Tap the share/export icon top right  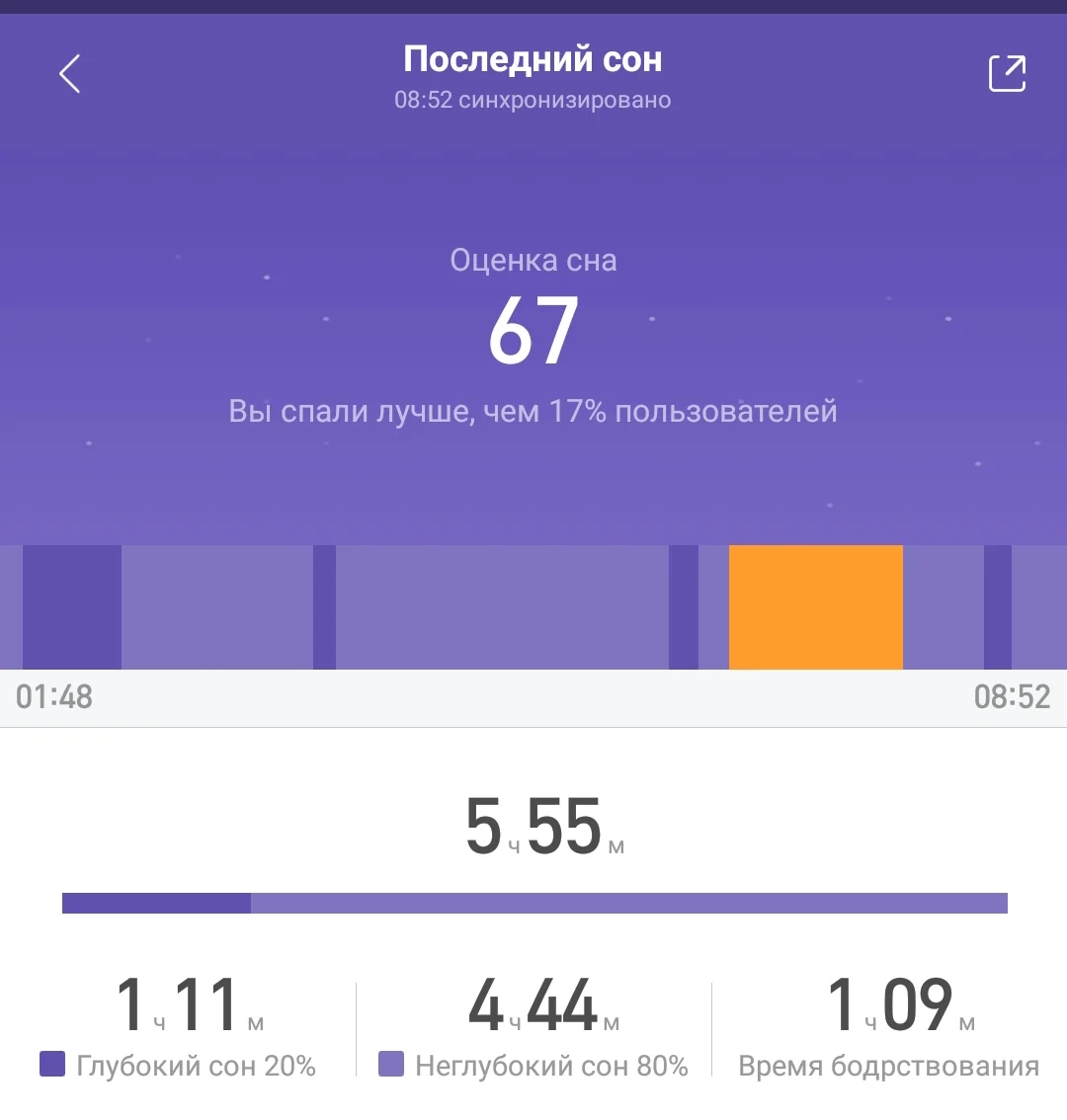tap(1007, 73)
